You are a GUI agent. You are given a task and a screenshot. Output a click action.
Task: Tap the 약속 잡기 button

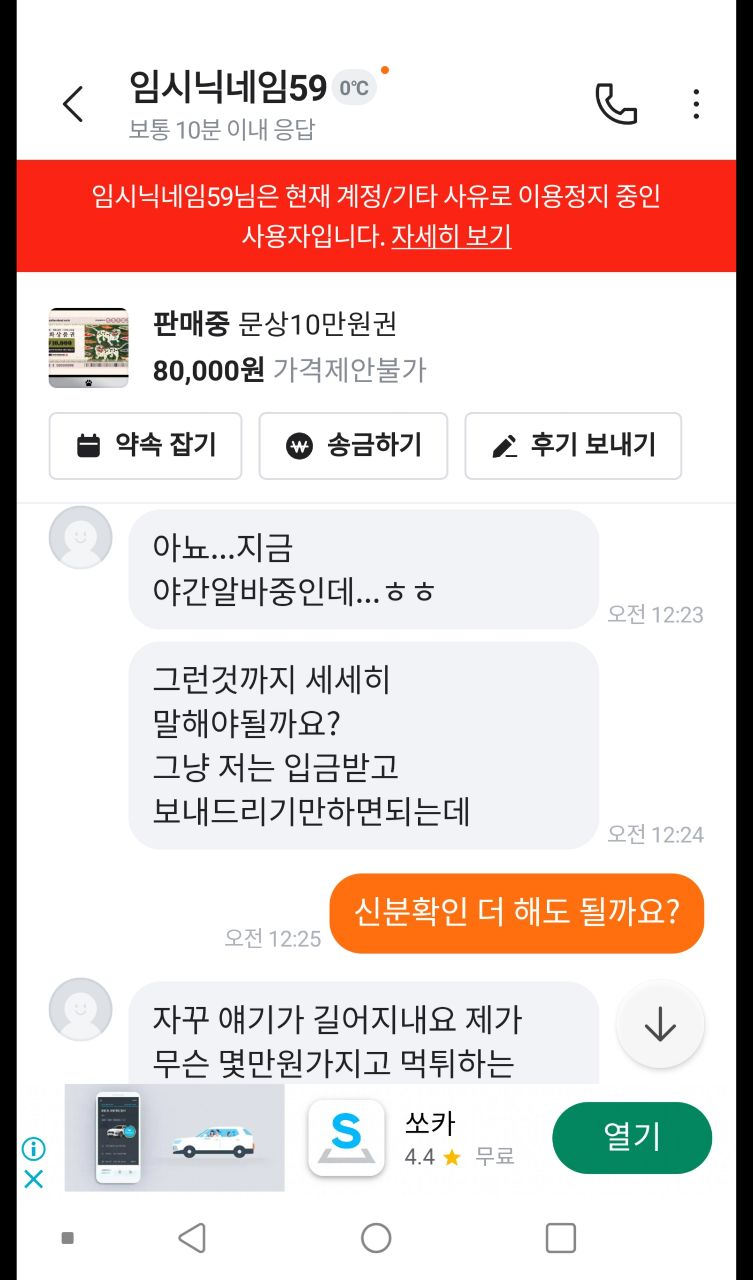(146, 445)
